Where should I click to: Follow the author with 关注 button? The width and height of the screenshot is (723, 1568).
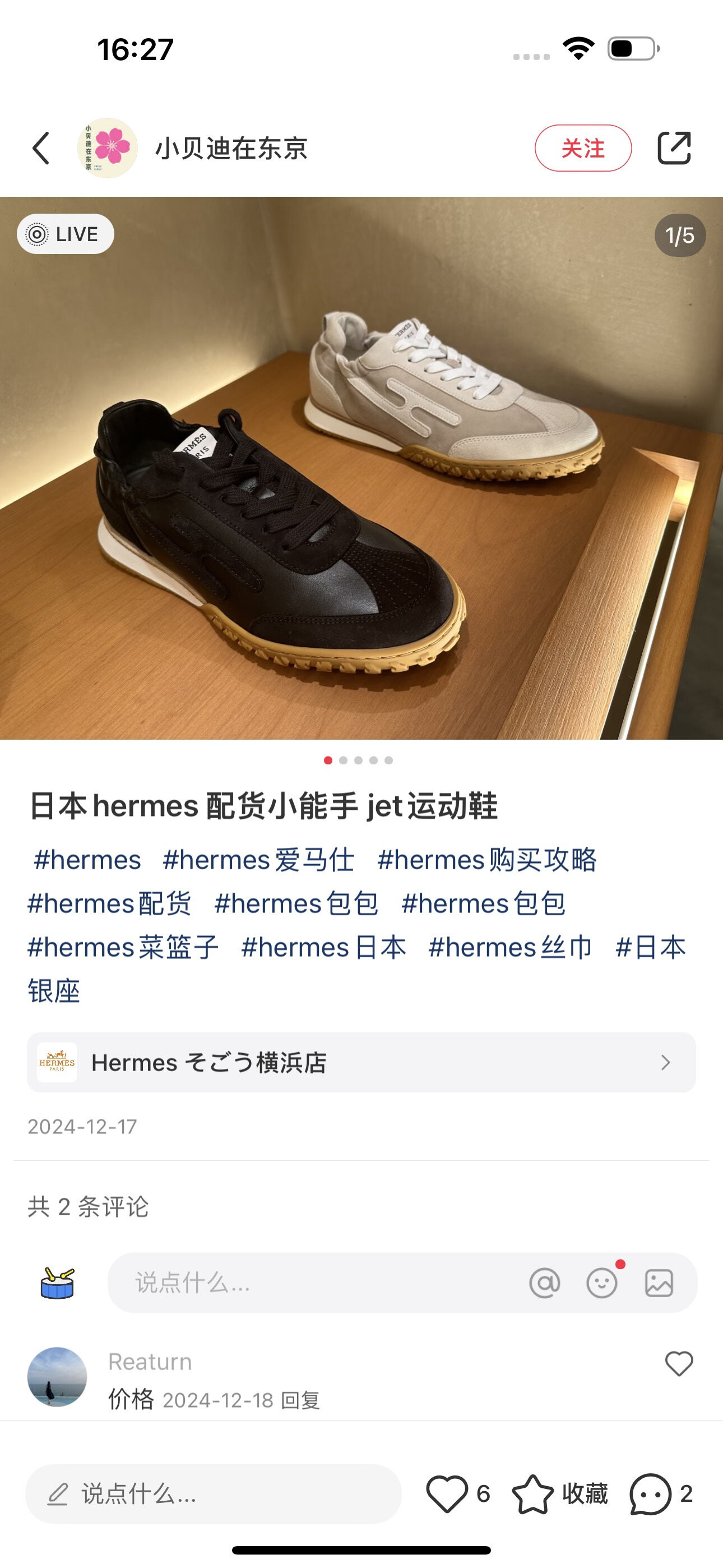[582, 148]
